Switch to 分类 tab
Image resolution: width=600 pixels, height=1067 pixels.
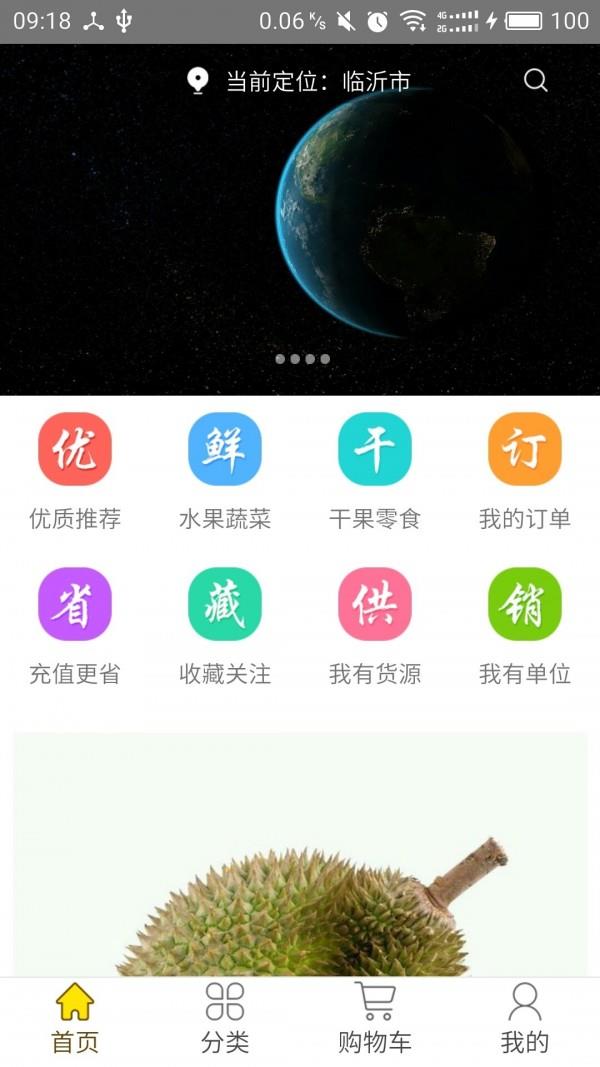coord(225,1019)
